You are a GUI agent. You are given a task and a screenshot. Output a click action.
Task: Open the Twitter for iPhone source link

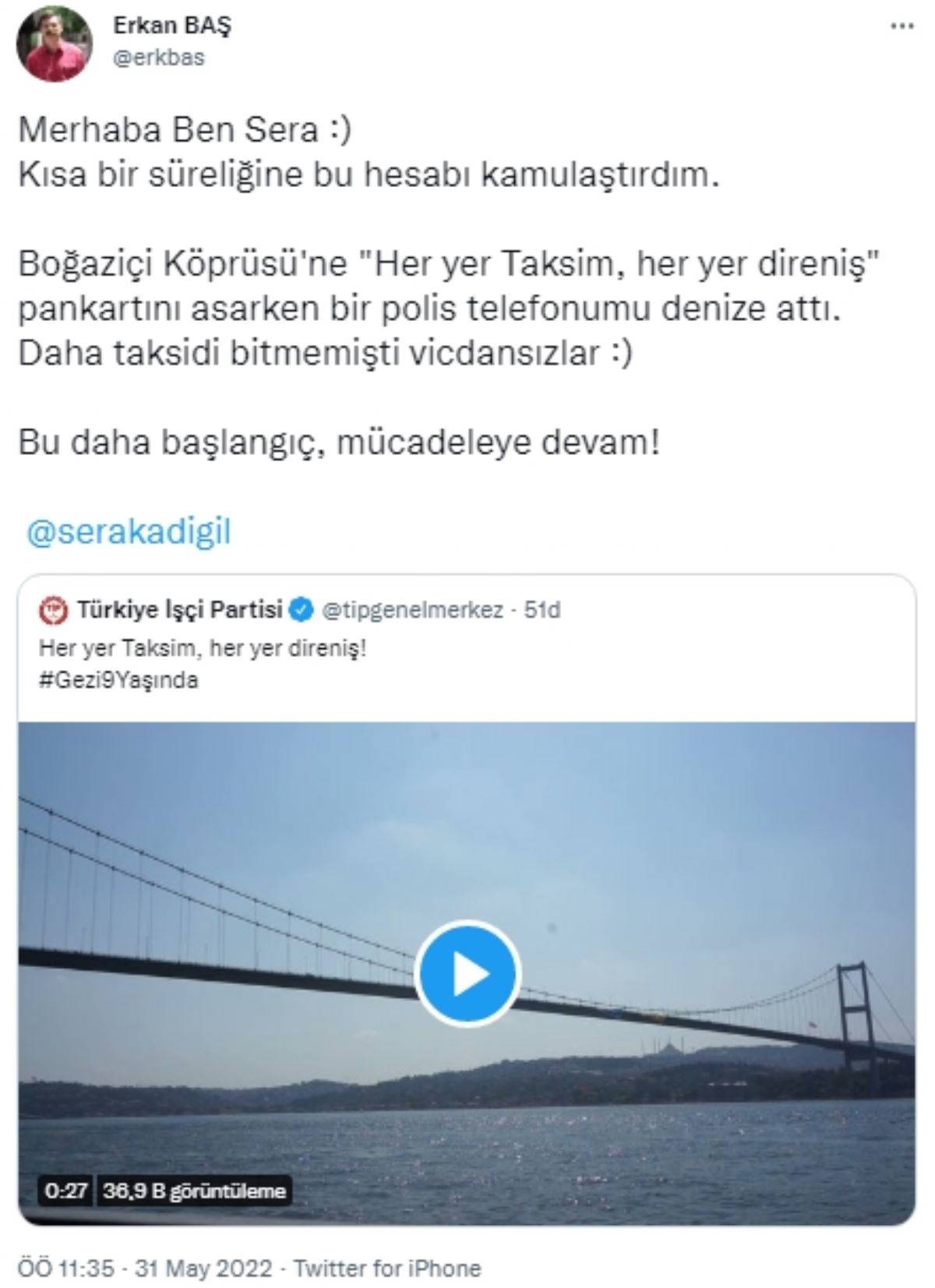tap(386, 1268)
